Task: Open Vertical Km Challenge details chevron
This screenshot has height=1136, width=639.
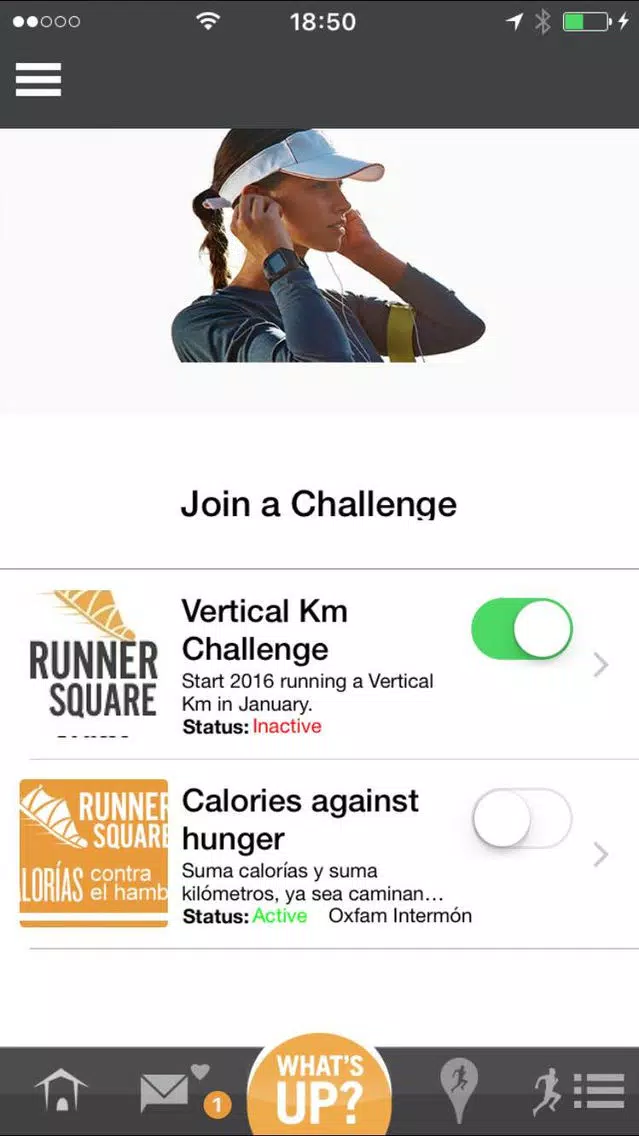Action: (601, 665)
